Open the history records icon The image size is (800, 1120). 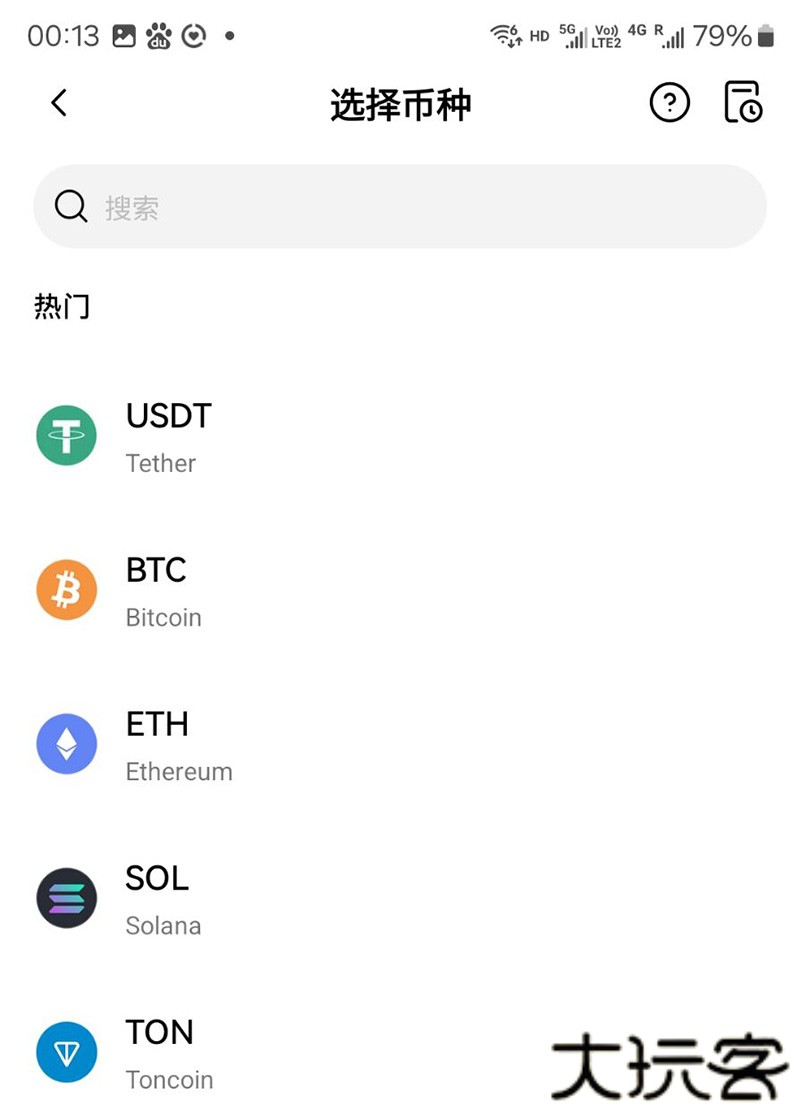pyautogui.click(x=743, y=103)
